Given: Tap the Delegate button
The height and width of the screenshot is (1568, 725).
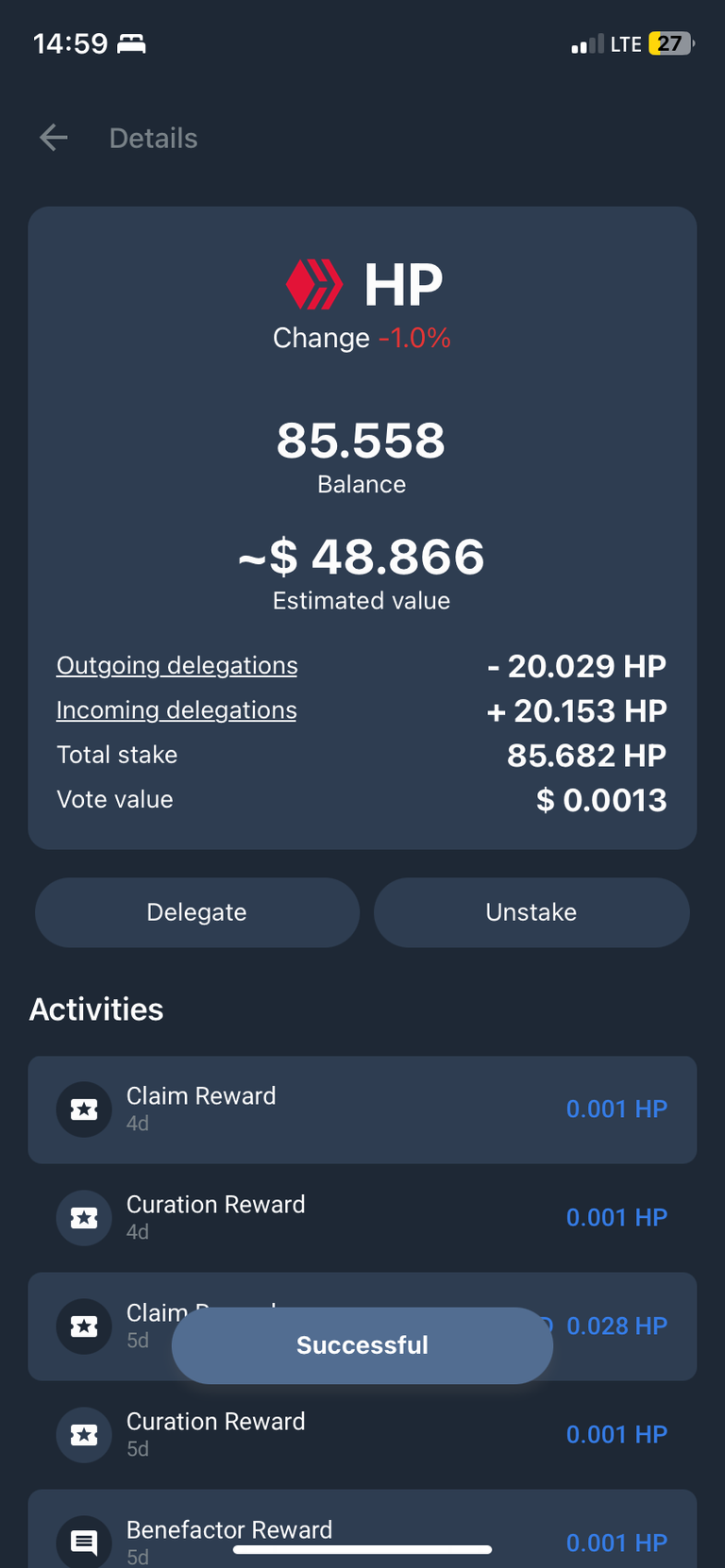Looking at the screenshot, I should pyautogui.click(x=197, y=912).
